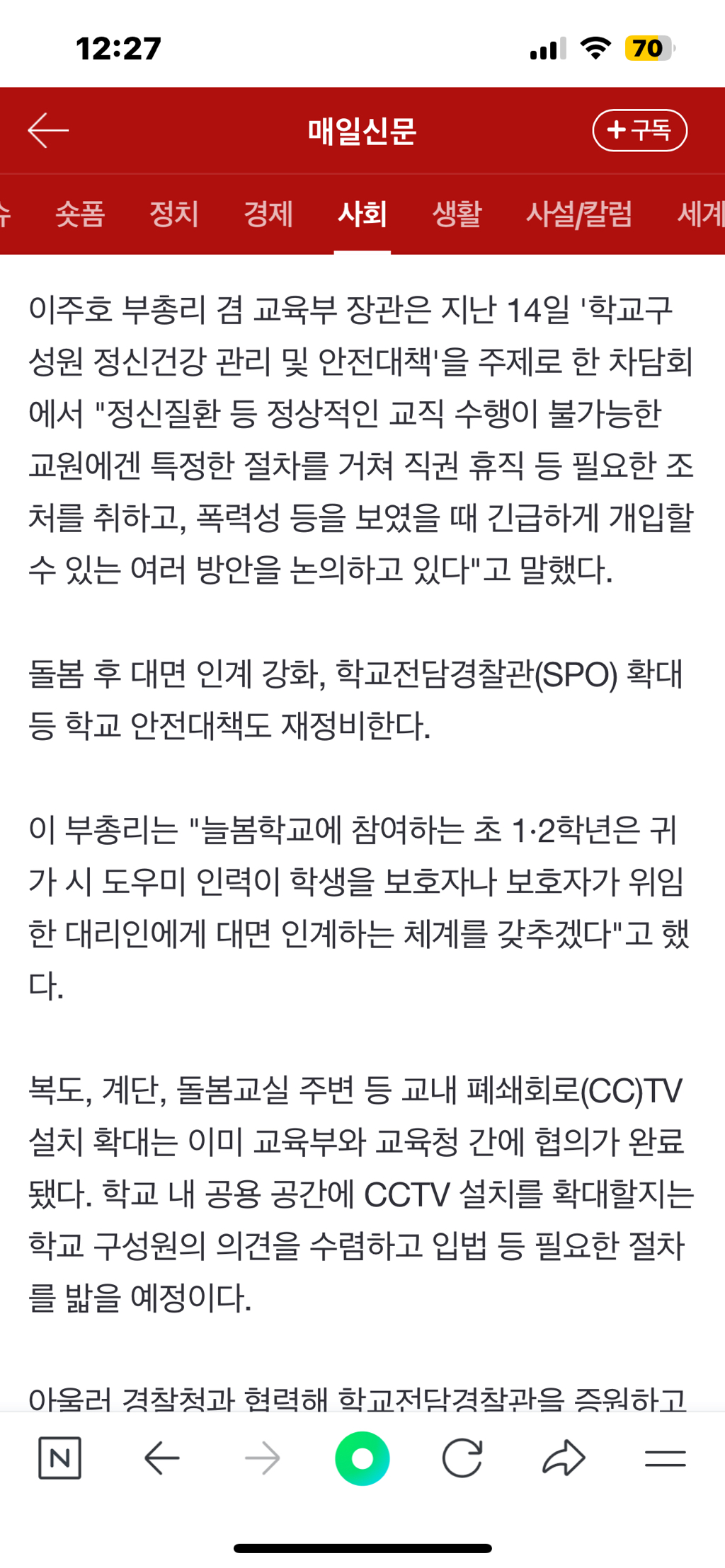Viewport: 725px width, 1568px height.
Task: Open the 사설/칼럼 tab
Action: (578, 214)
